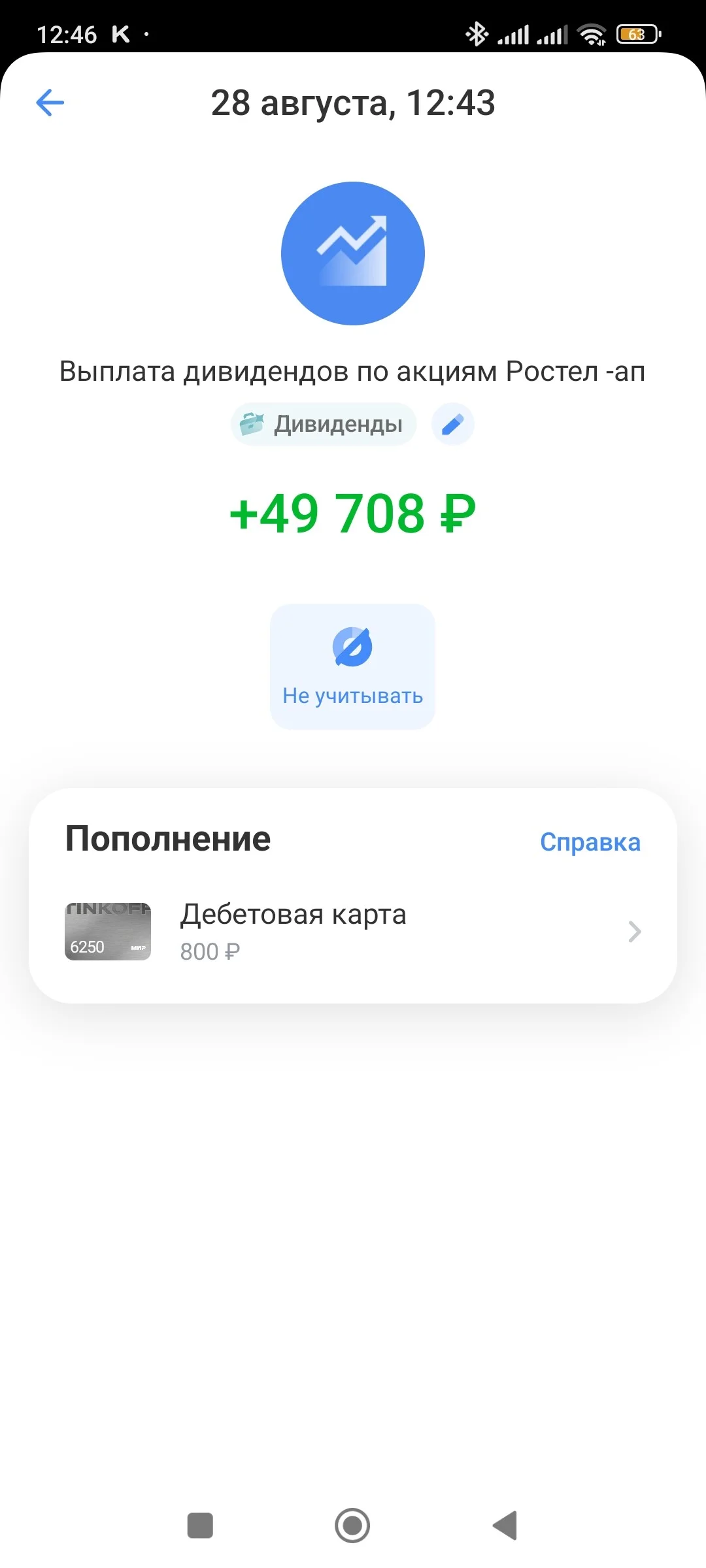Edit the category with the pencil icon
Viewport: 706px width, 1568px height.
tap(453, 424)
